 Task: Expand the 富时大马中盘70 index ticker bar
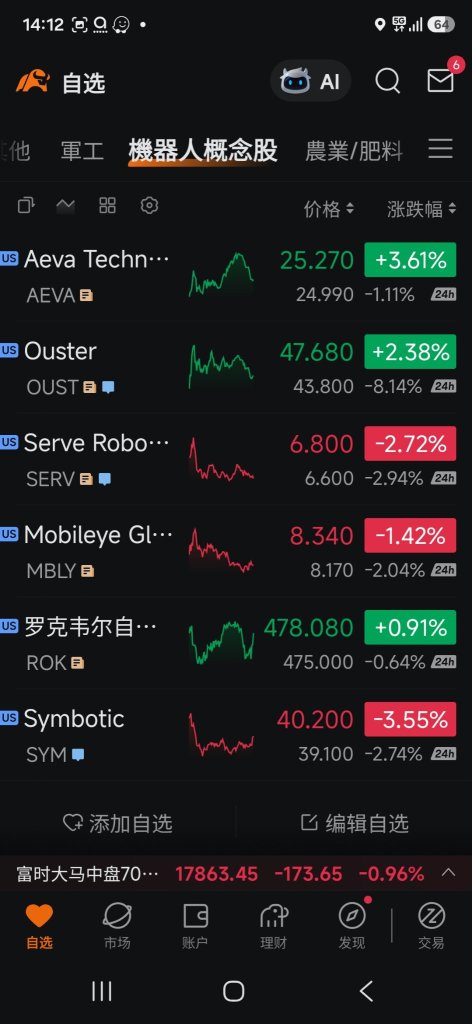(448, 872)
